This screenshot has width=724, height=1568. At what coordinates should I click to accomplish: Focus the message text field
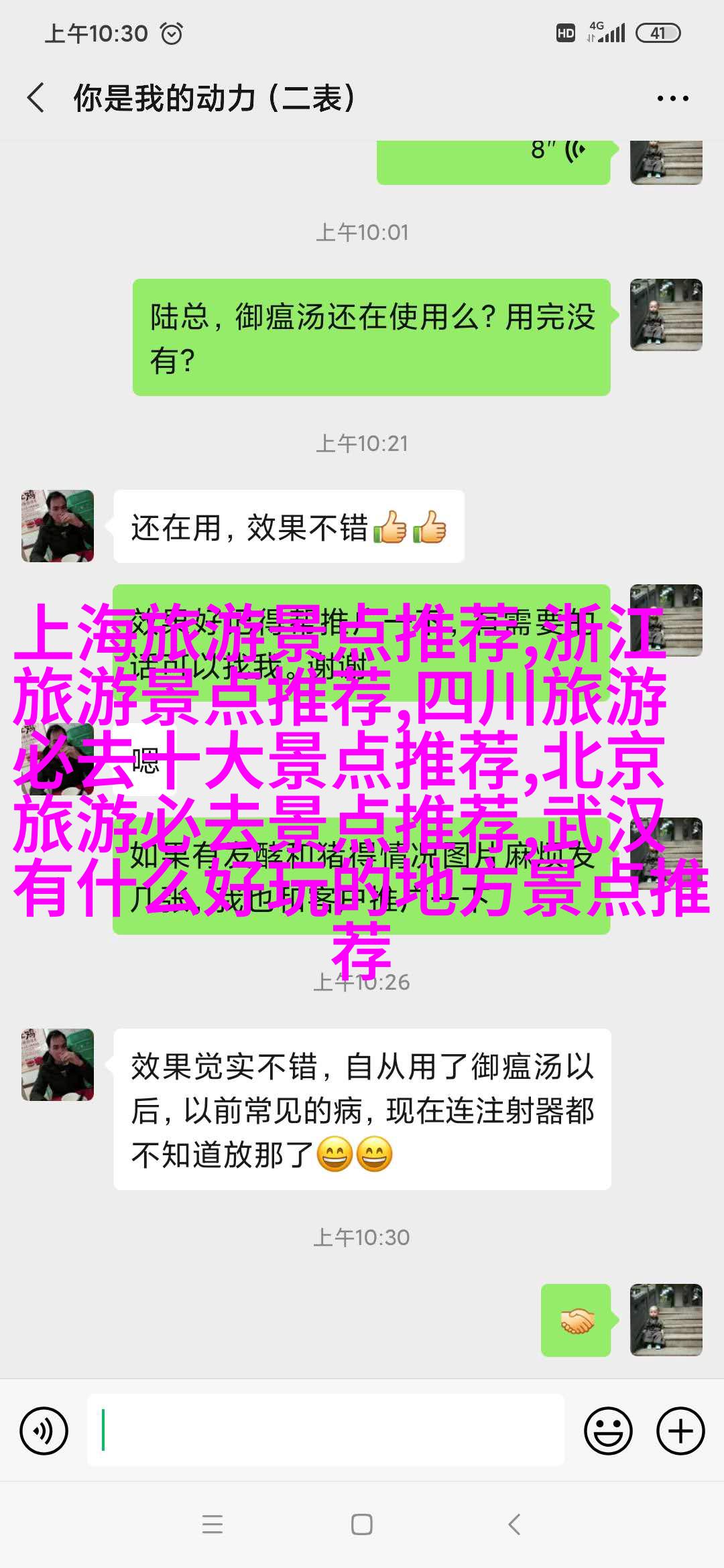pyautogui.click(x=325, y=1431)
